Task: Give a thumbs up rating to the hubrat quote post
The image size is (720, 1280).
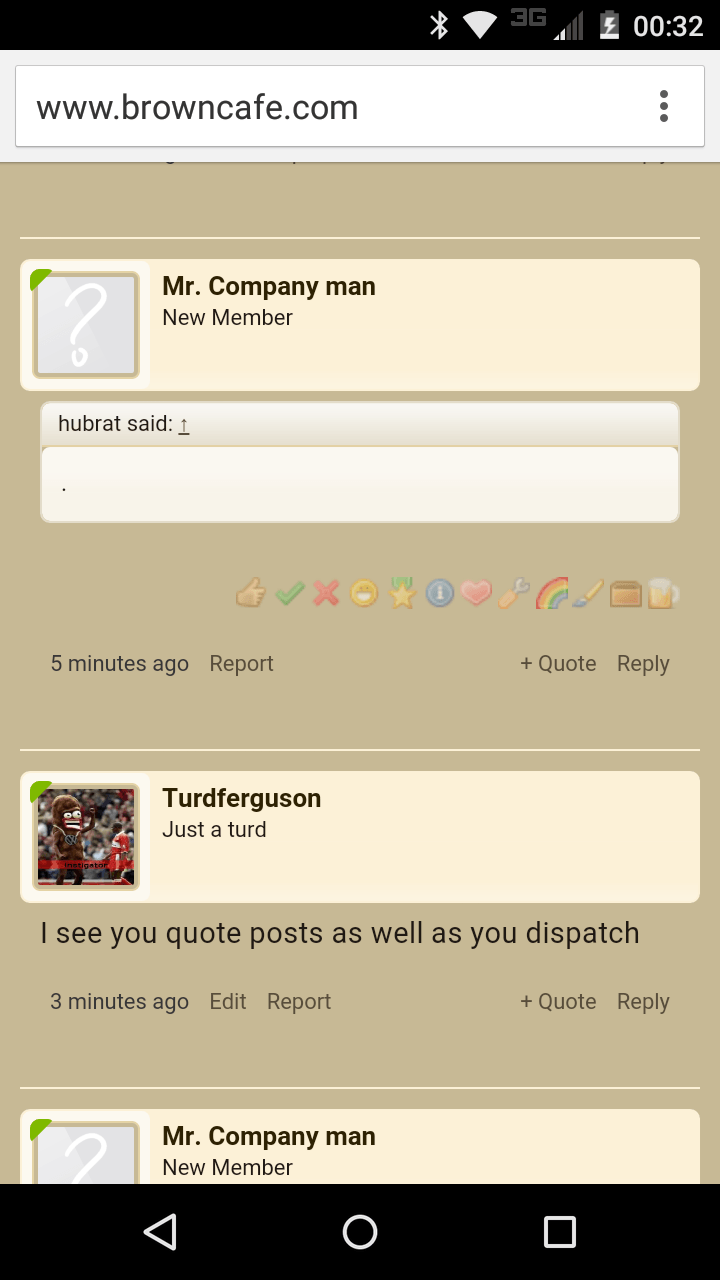Action: (251, 593)
